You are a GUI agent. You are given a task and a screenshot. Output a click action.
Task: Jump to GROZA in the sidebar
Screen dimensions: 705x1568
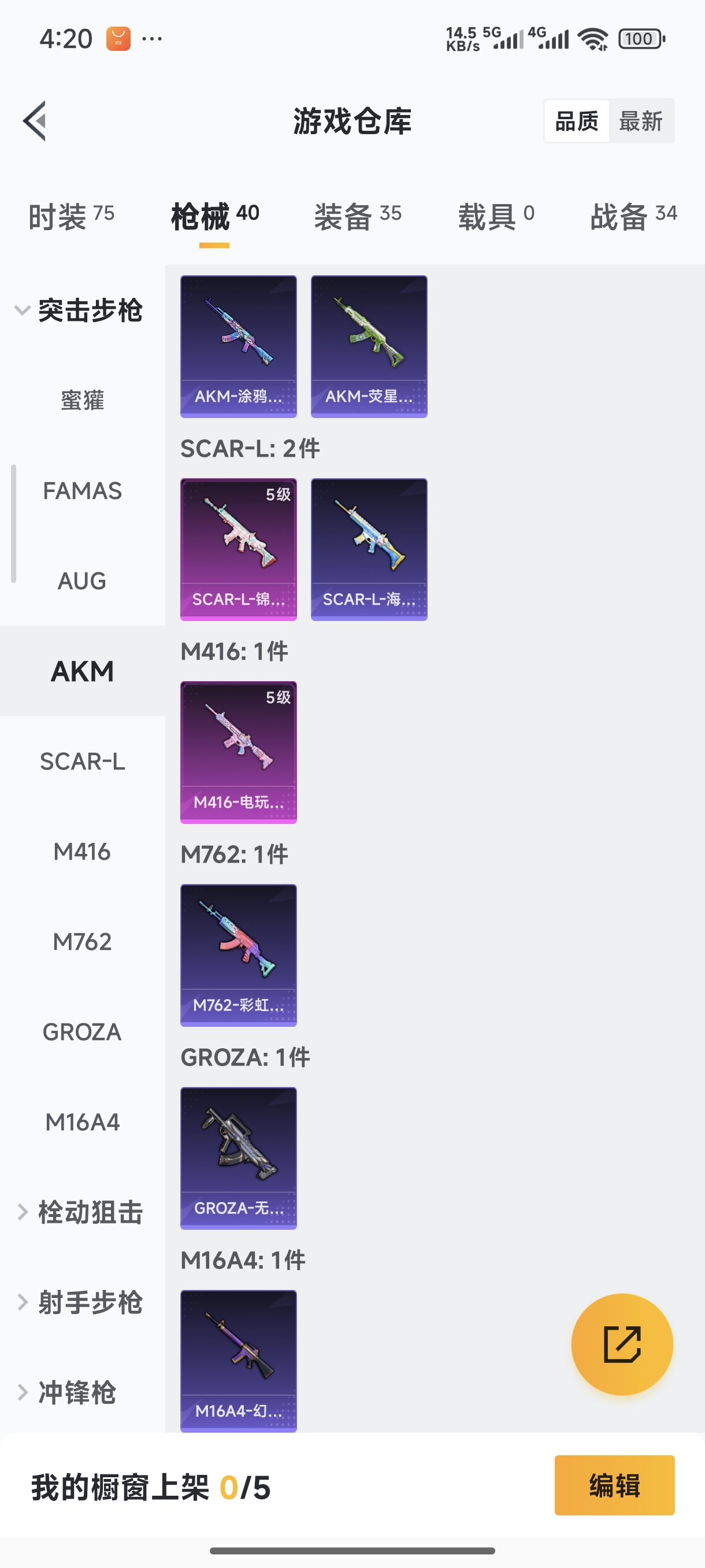[82, 1031]
